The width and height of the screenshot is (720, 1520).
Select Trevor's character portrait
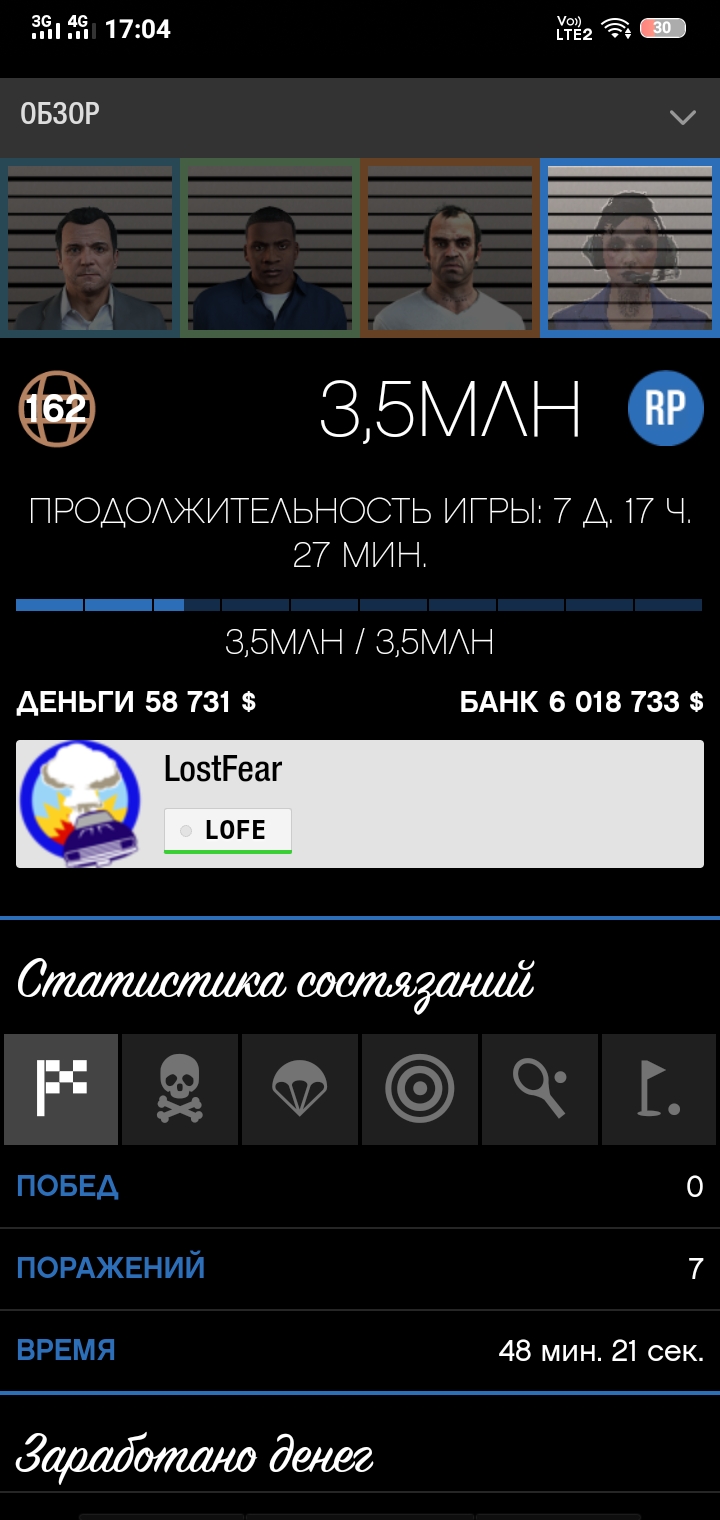click(450, 248)
